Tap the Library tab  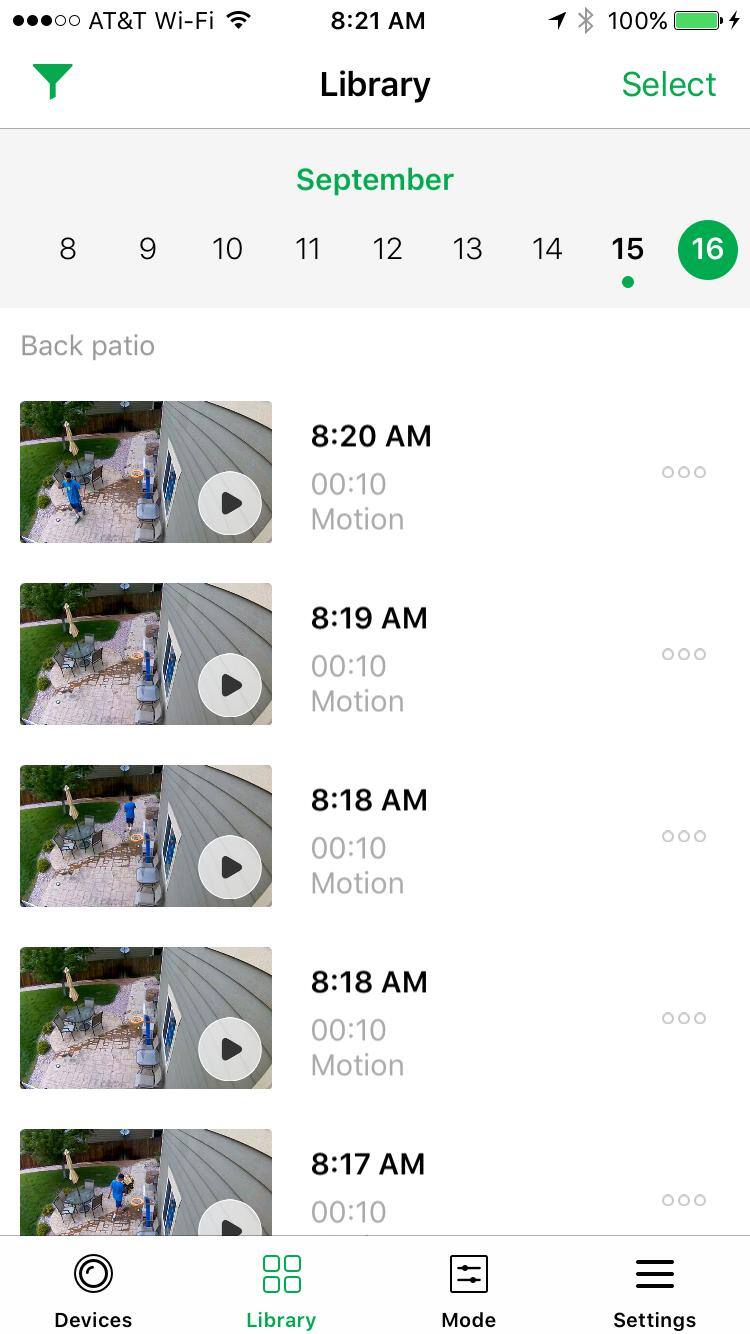[x=281, y=1290]
